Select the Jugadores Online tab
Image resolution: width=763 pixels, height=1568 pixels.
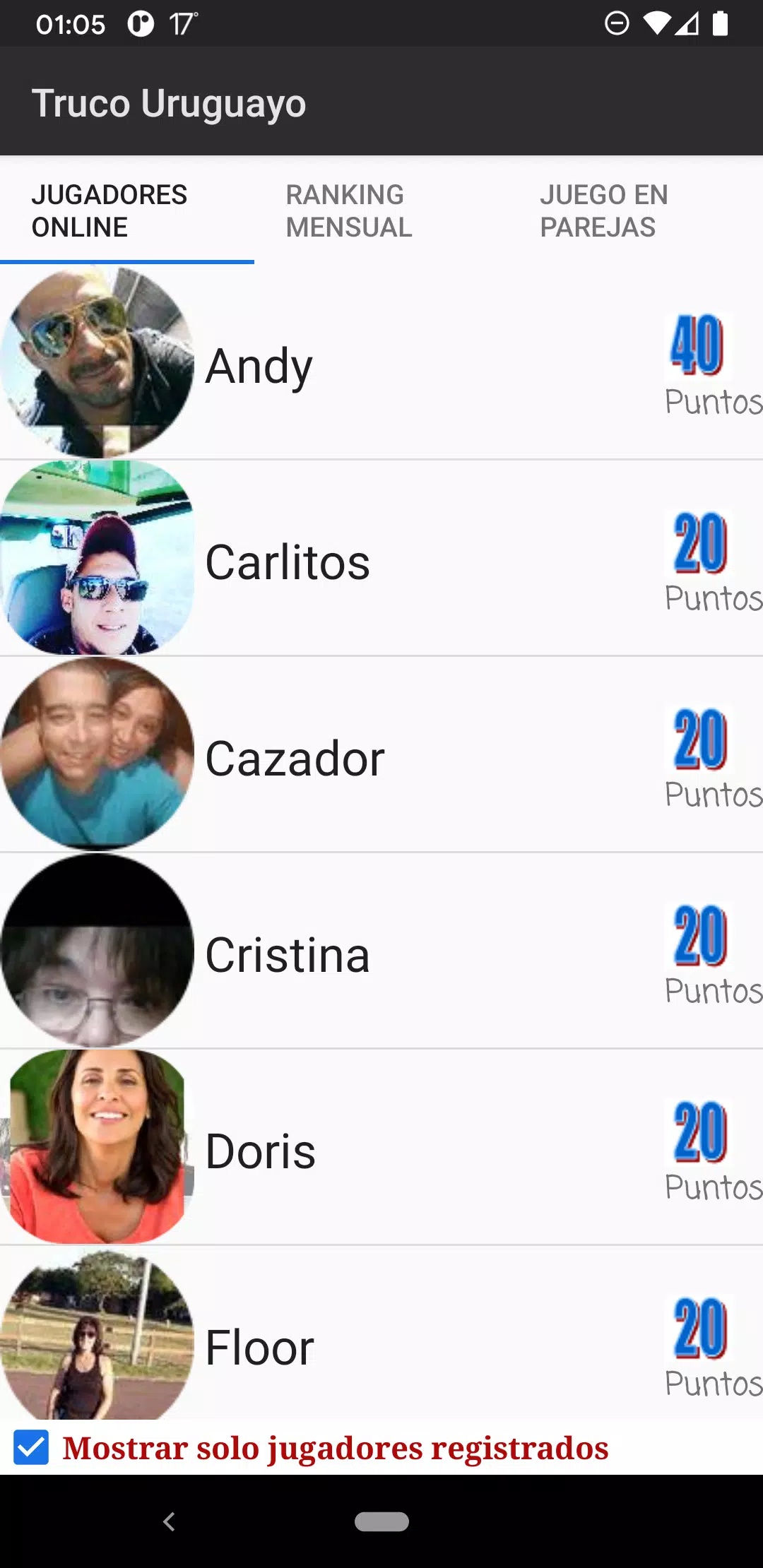coord(127,210)
